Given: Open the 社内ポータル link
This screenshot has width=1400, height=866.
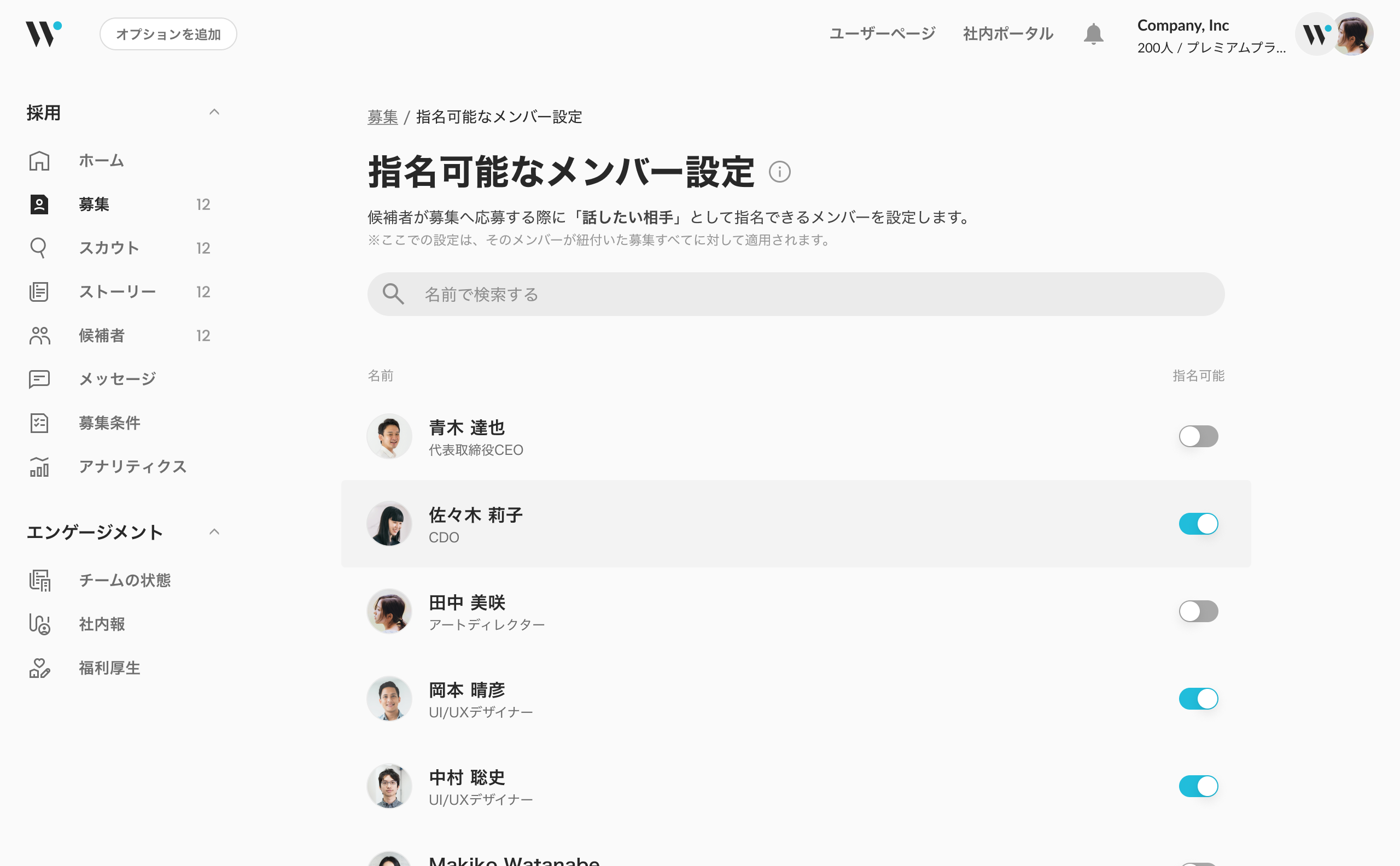Looking at the screenshot, I should [1007, 34].
